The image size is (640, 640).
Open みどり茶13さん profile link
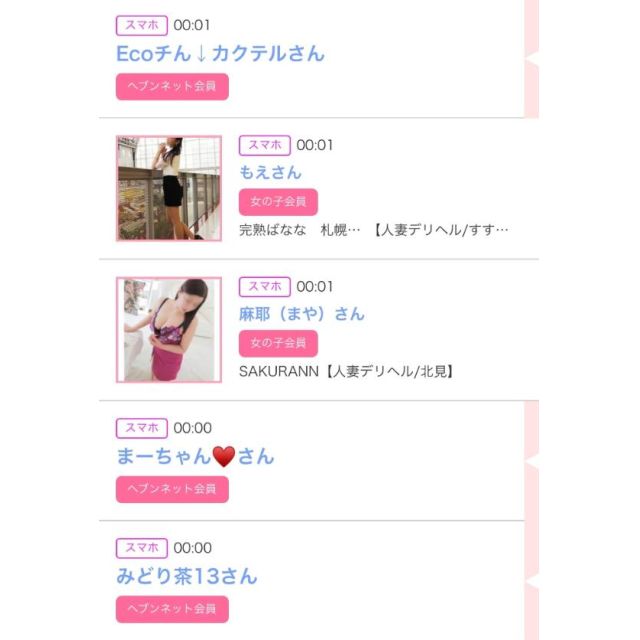(187, 577)
